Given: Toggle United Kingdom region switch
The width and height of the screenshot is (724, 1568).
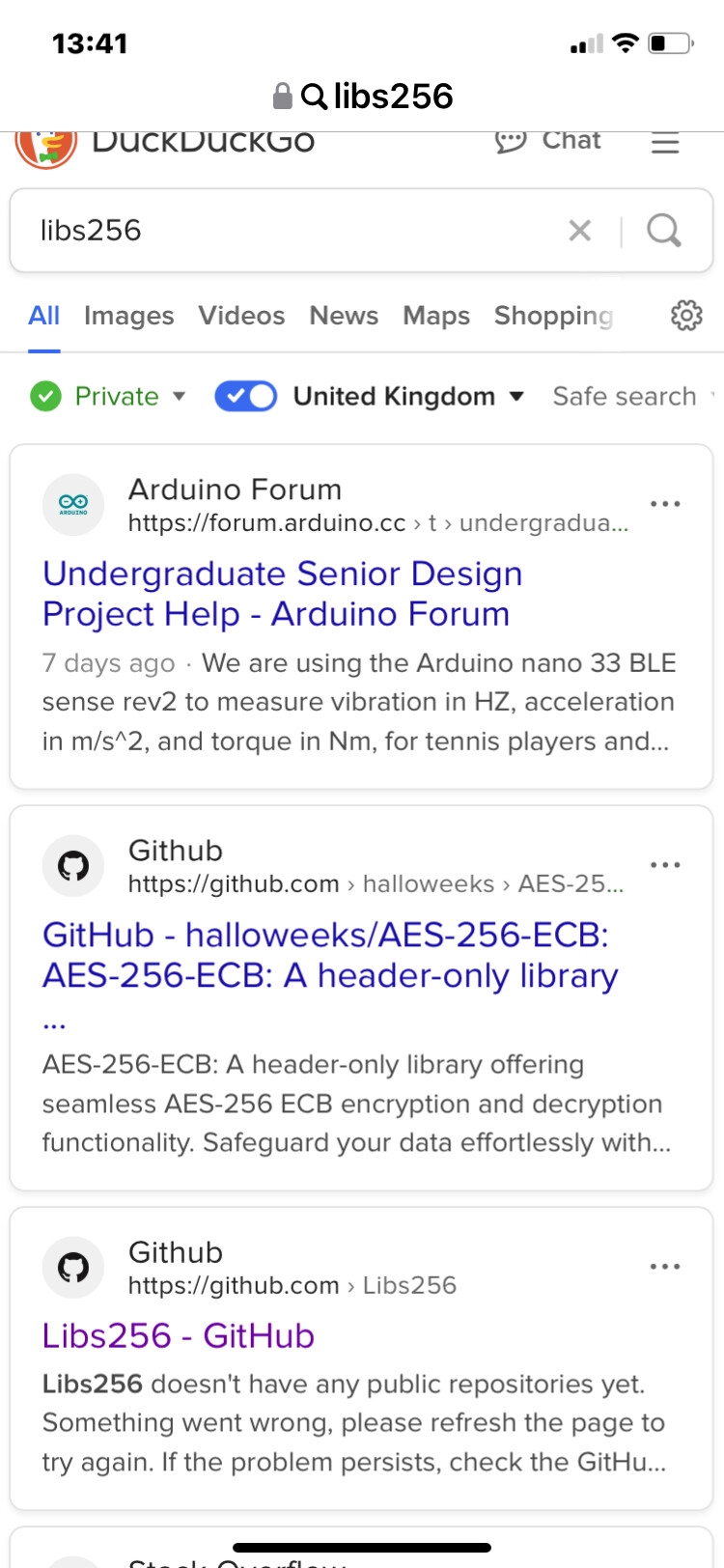Looking at the screenshot, I should (246, 397).
